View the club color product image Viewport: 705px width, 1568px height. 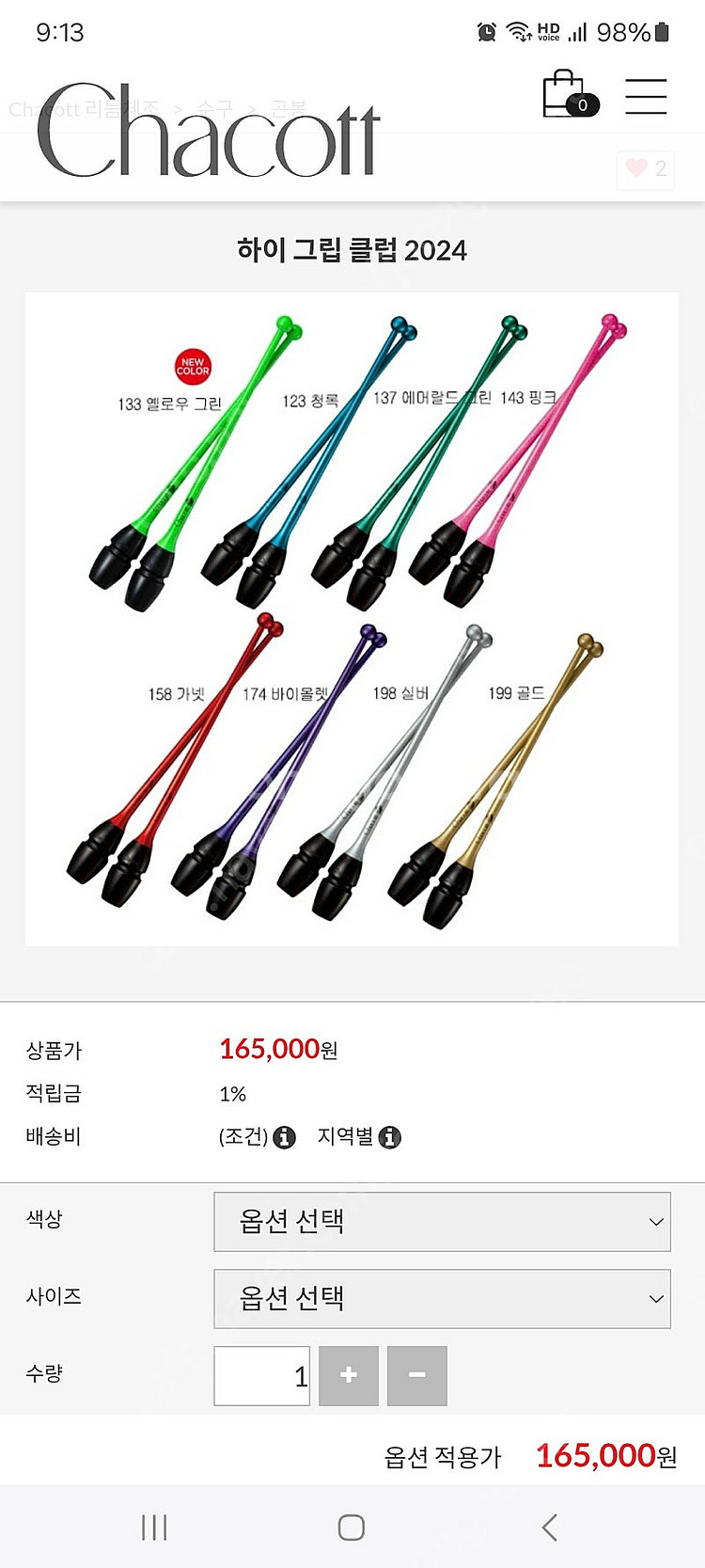click(x=352, y=618)
